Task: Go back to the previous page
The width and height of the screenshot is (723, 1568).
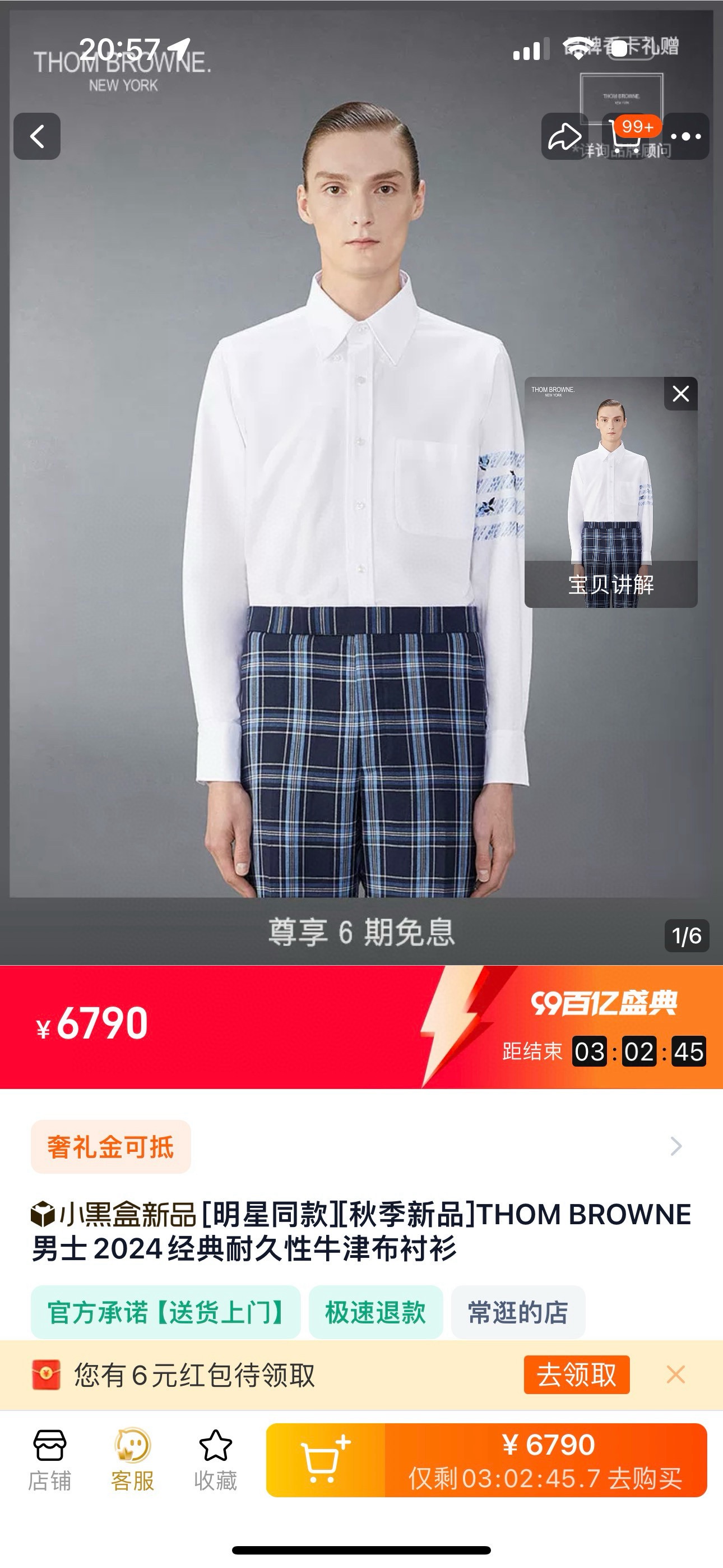Action: (x=37, y=136)
